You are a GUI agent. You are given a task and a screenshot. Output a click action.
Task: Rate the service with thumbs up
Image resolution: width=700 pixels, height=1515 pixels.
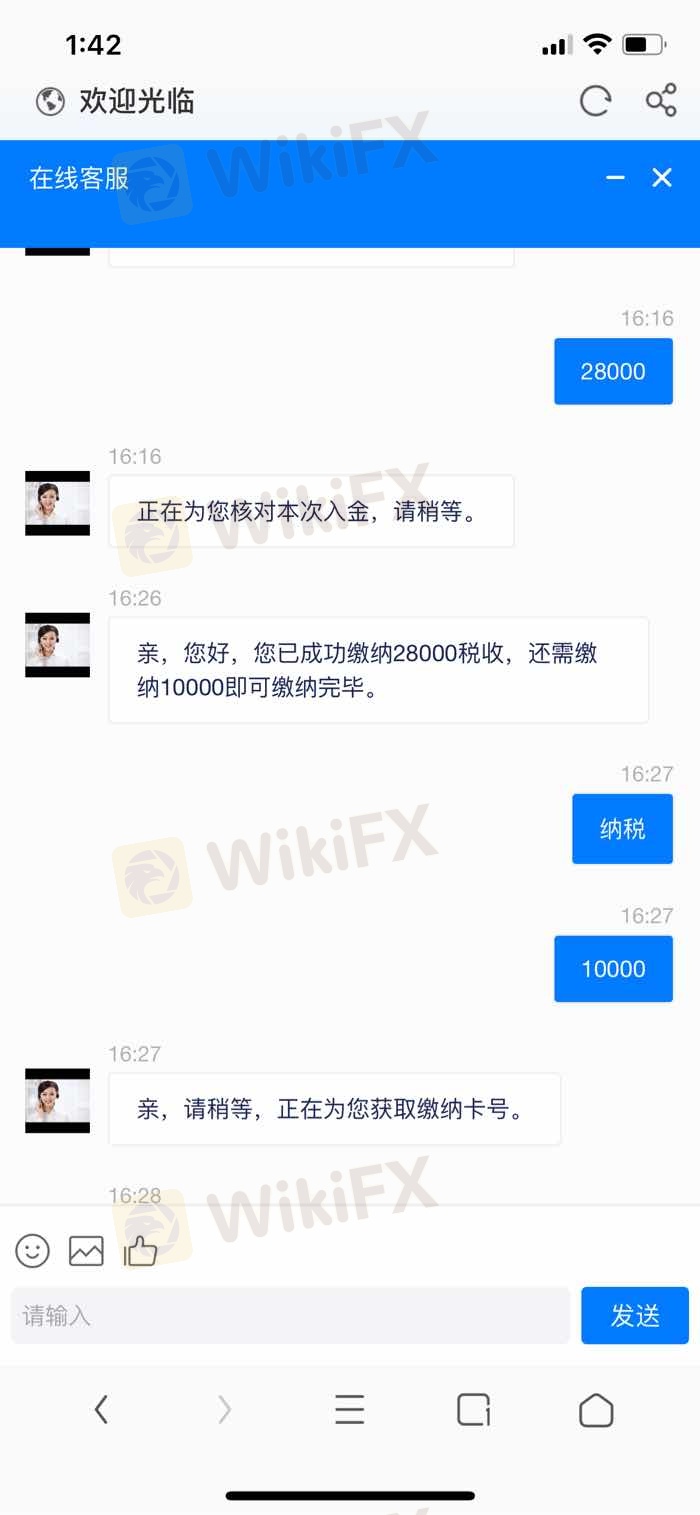point(141,1250)
